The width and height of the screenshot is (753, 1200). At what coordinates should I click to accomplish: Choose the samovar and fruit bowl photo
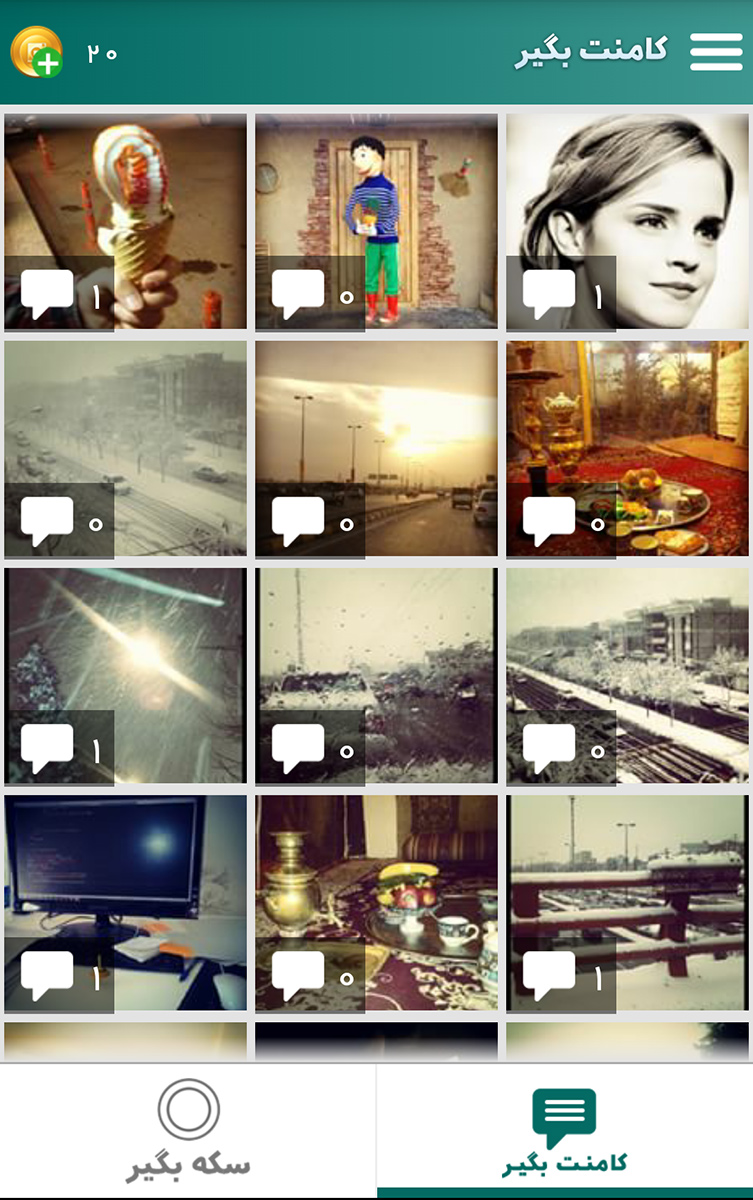[x=376, y=903]
